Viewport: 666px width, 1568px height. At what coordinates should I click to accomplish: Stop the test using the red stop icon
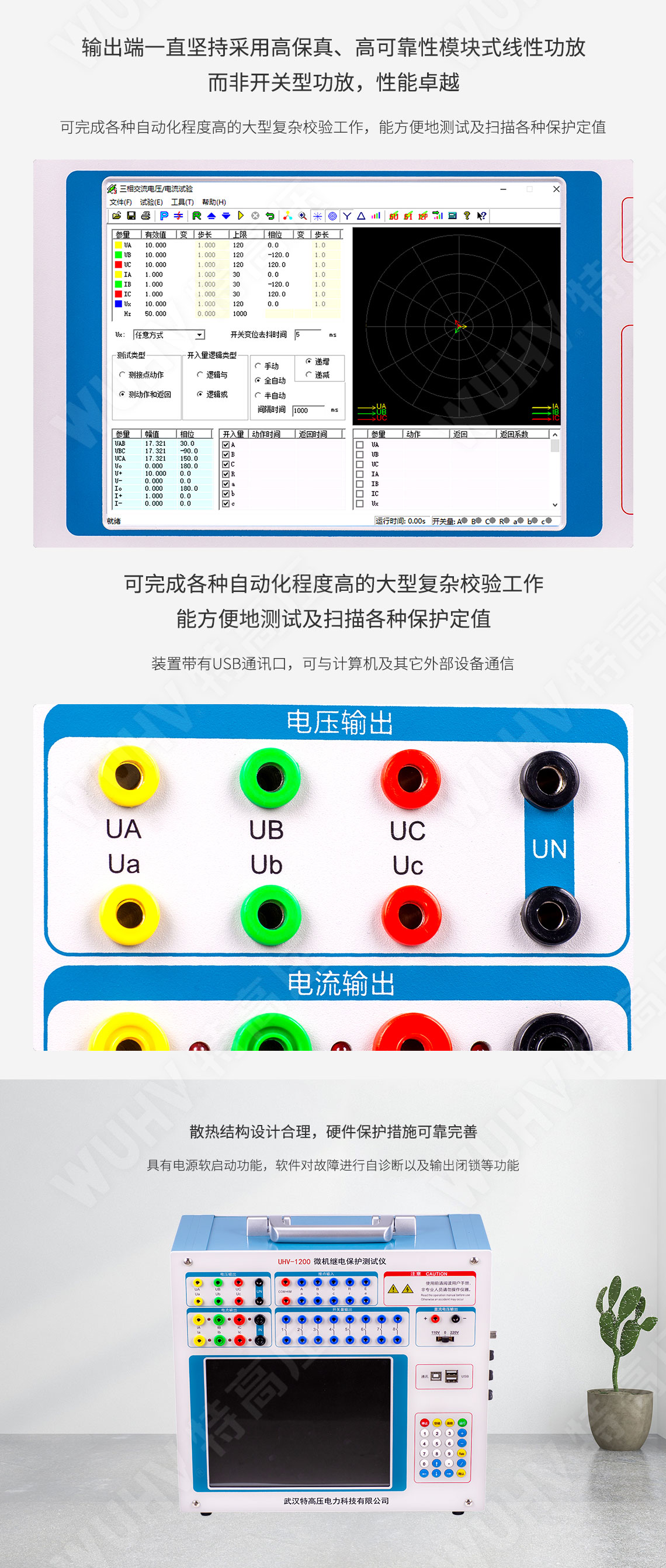point(255,216)
